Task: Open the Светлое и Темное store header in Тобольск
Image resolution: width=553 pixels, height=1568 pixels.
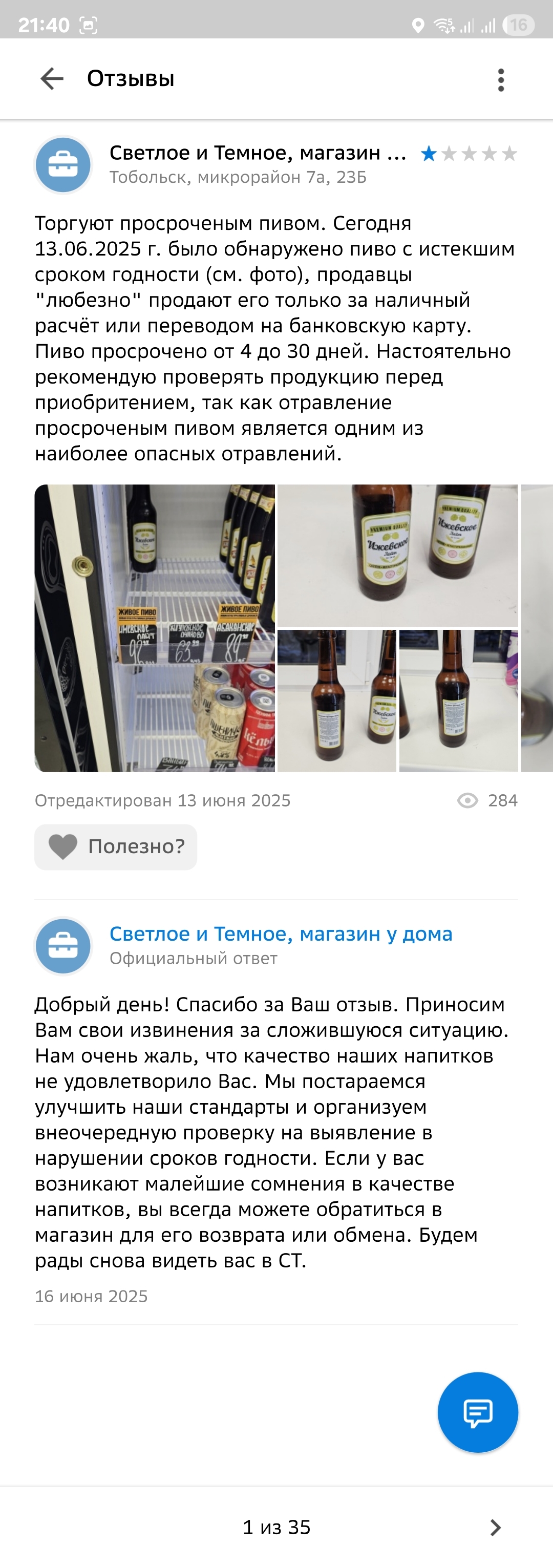Action: coord(257,153)
